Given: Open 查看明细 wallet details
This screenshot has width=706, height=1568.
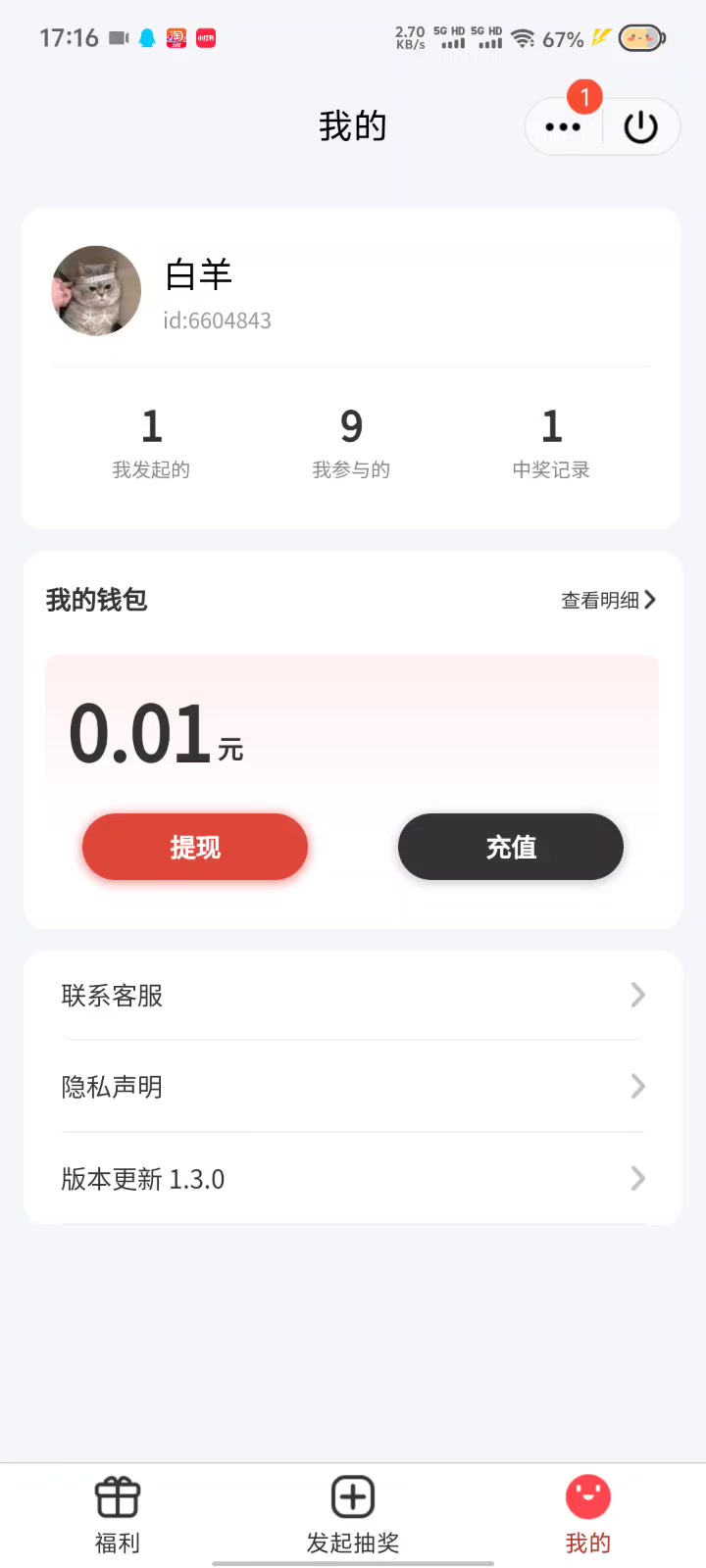Looking at the screenshot, I should click(608, 600).
